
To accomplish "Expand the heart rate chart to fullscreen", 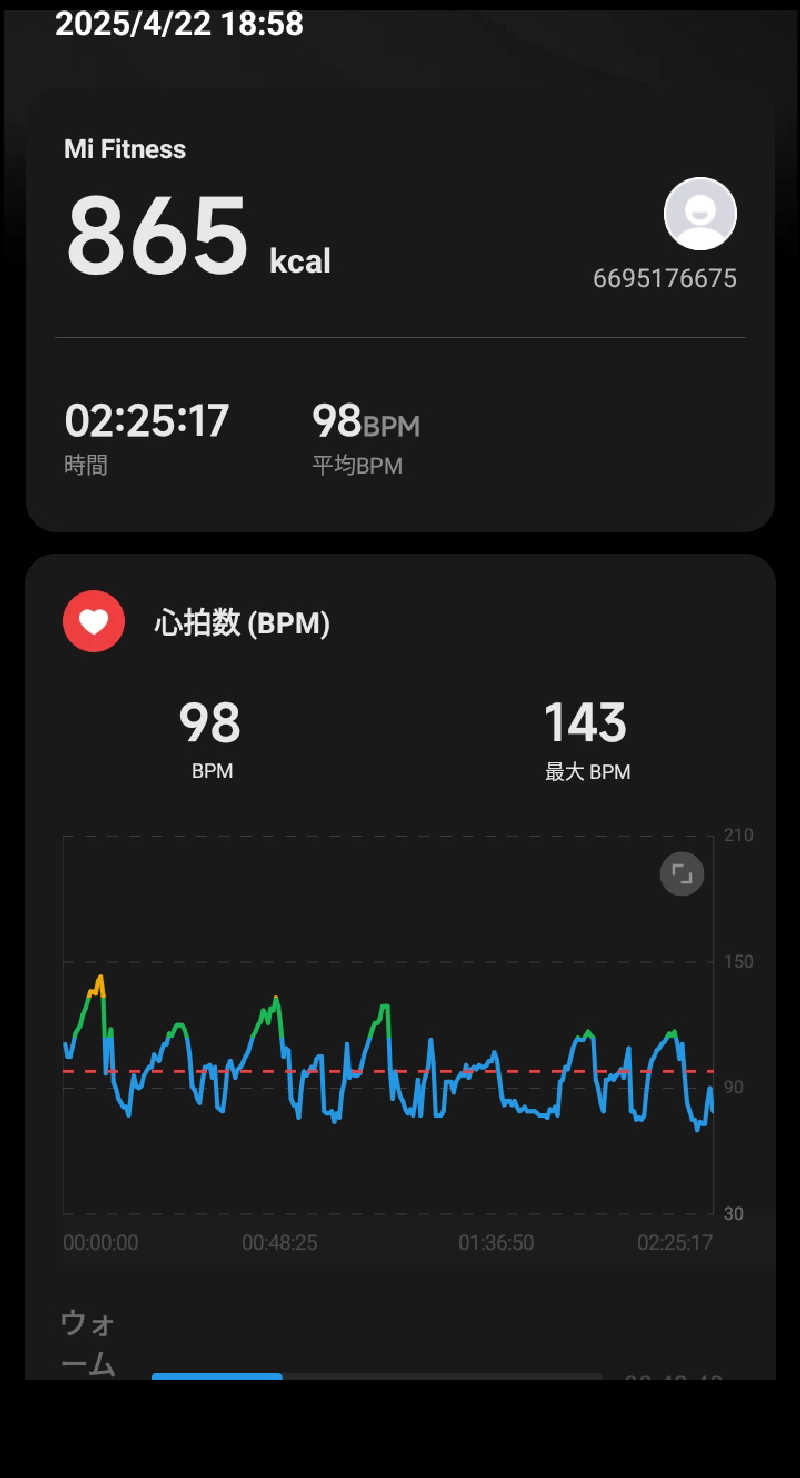I will (x=682, y=874).
